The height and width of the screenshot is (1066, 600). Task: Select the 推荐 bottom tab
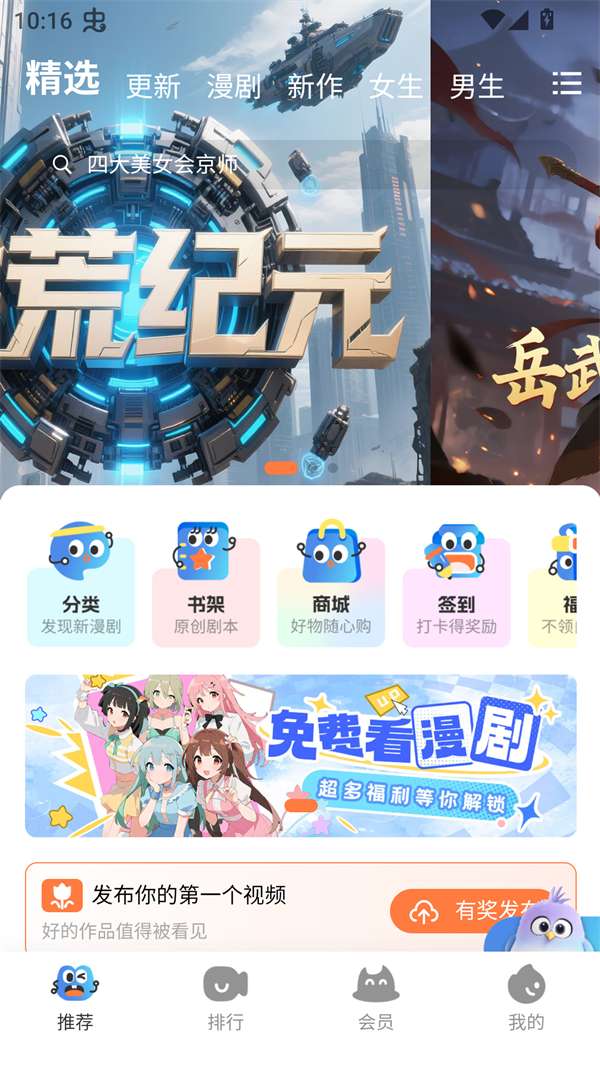(x=75, y=997)
